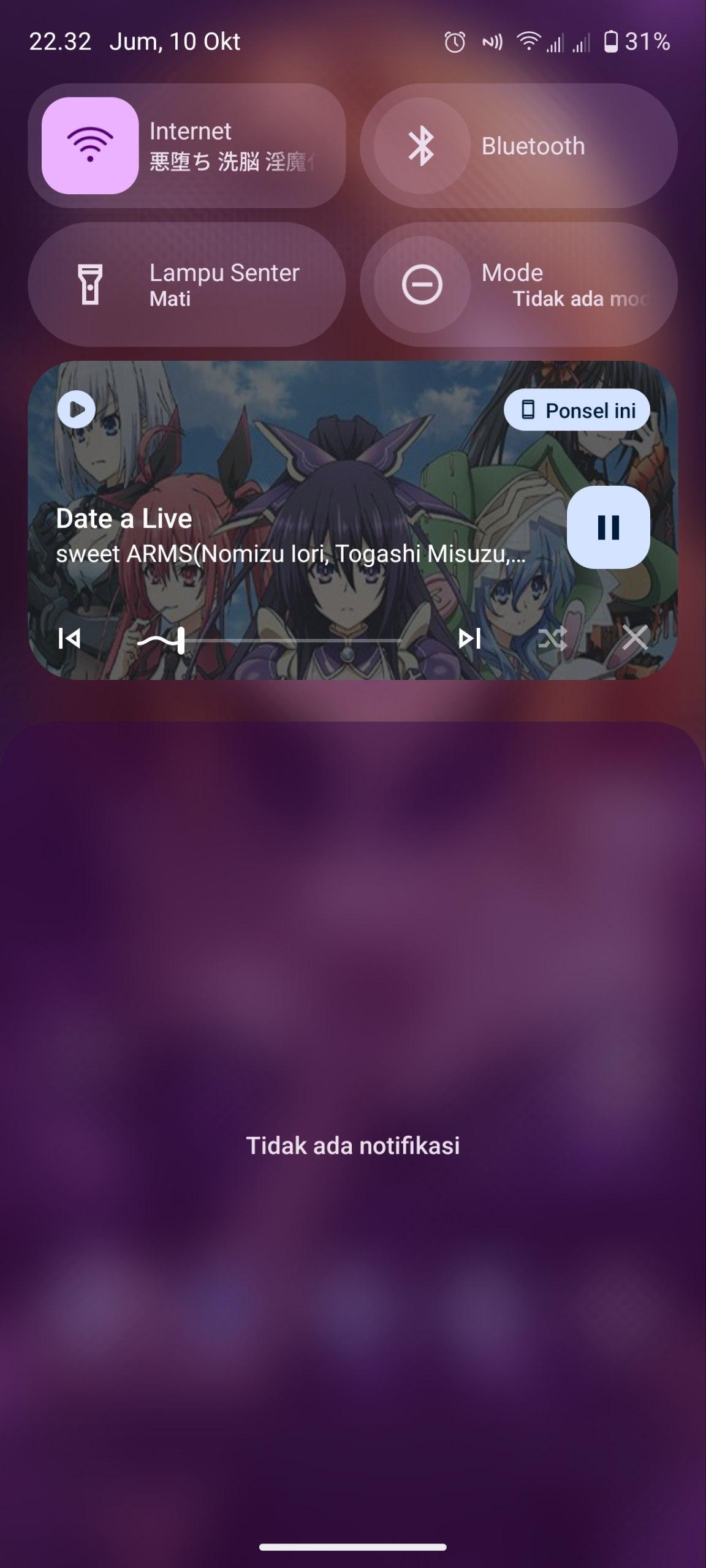Image resolution: width=706 pixels, height=1568 pixels.
Task: Dismiss the media player card
Action: tap(635, 638)
